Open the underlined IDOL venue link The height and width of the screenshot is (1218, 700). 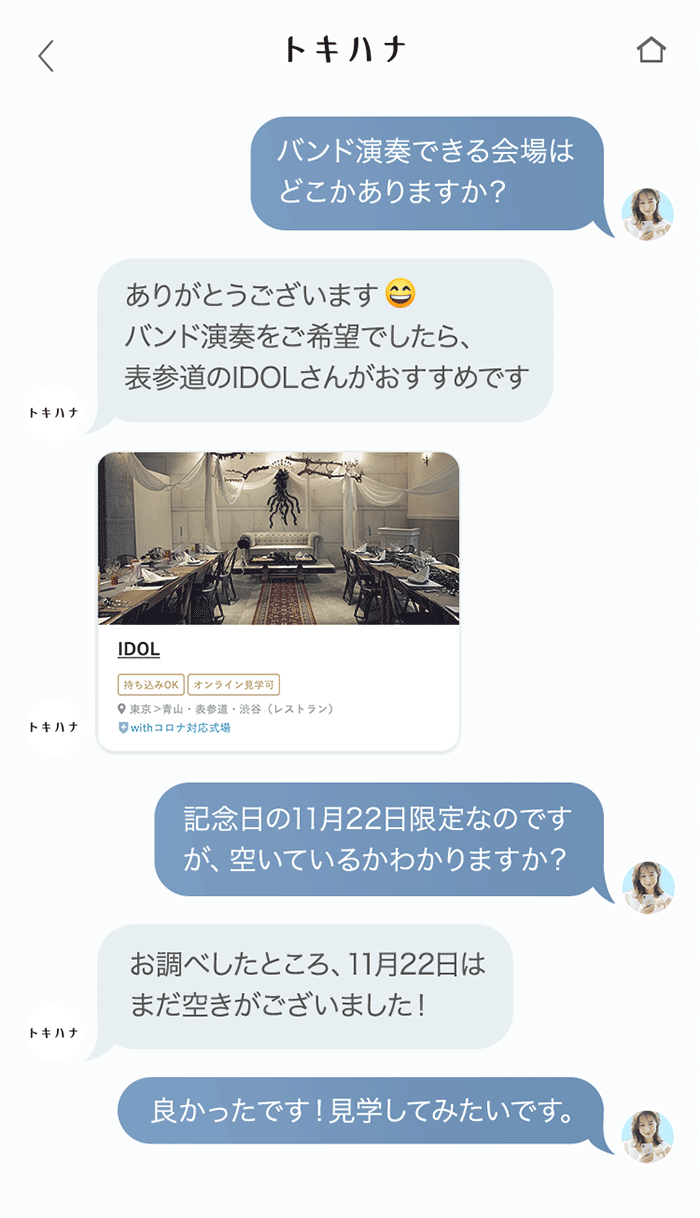(139, 649)
